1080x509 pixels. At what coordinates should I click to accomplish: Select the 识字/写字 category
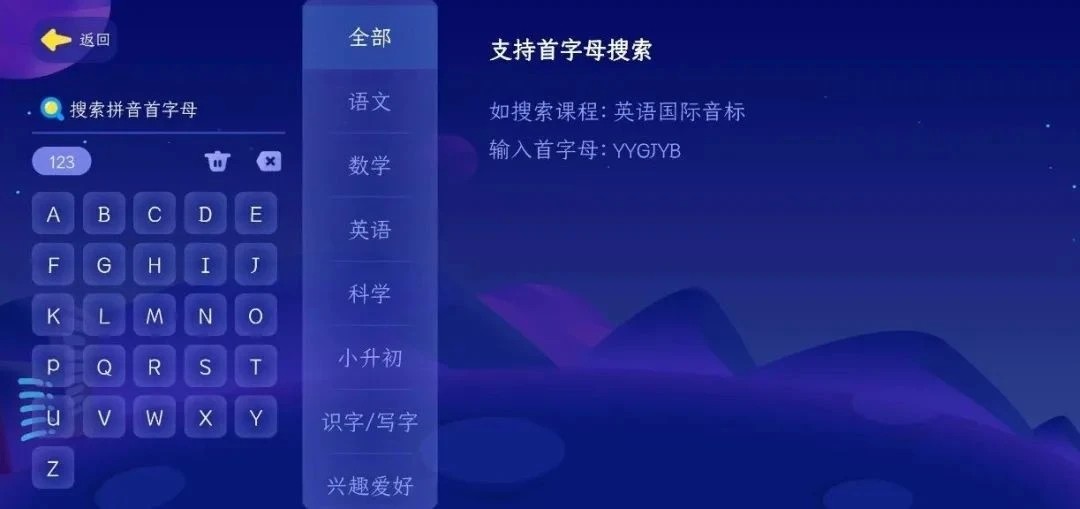369,422
